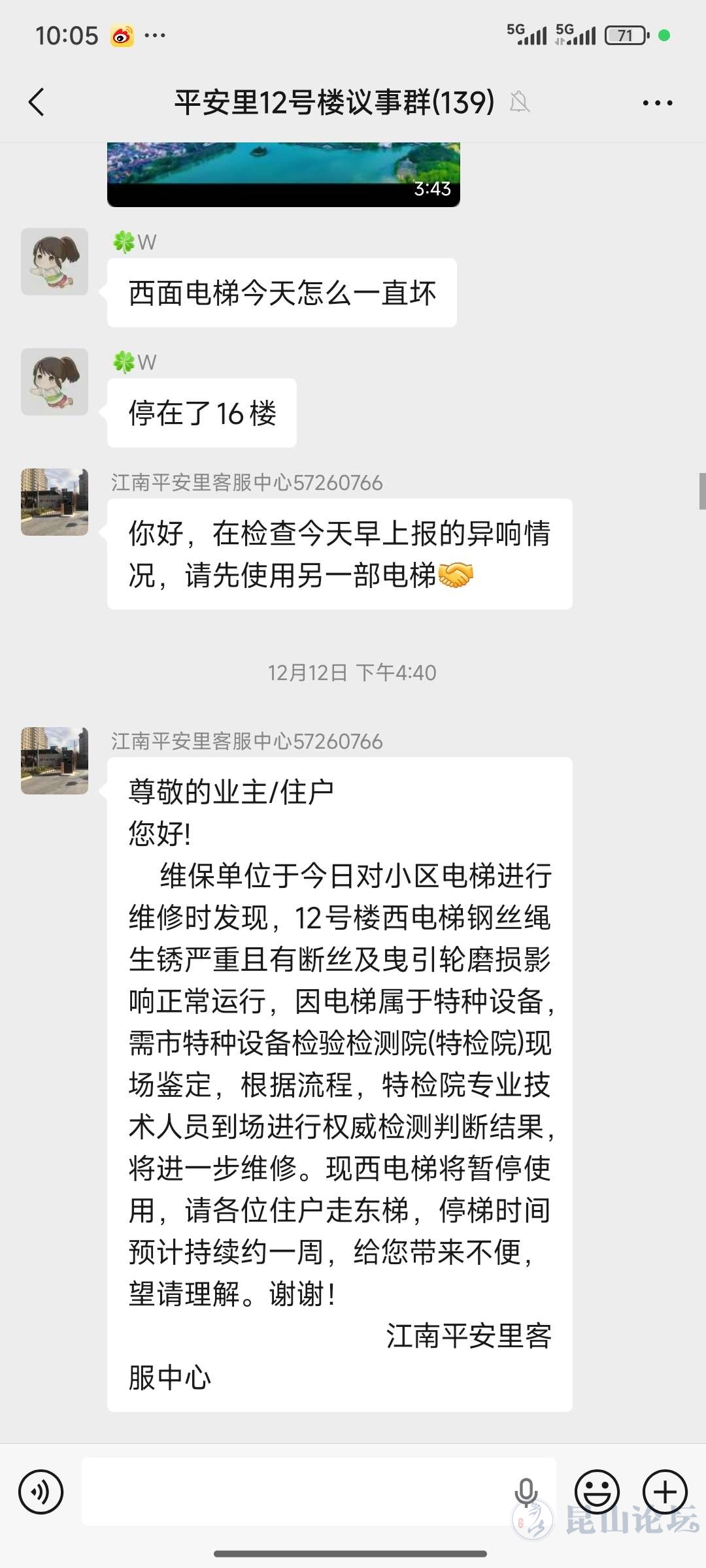Open W's avatar beside the 停在了16楼 message

tap(55, 382)
